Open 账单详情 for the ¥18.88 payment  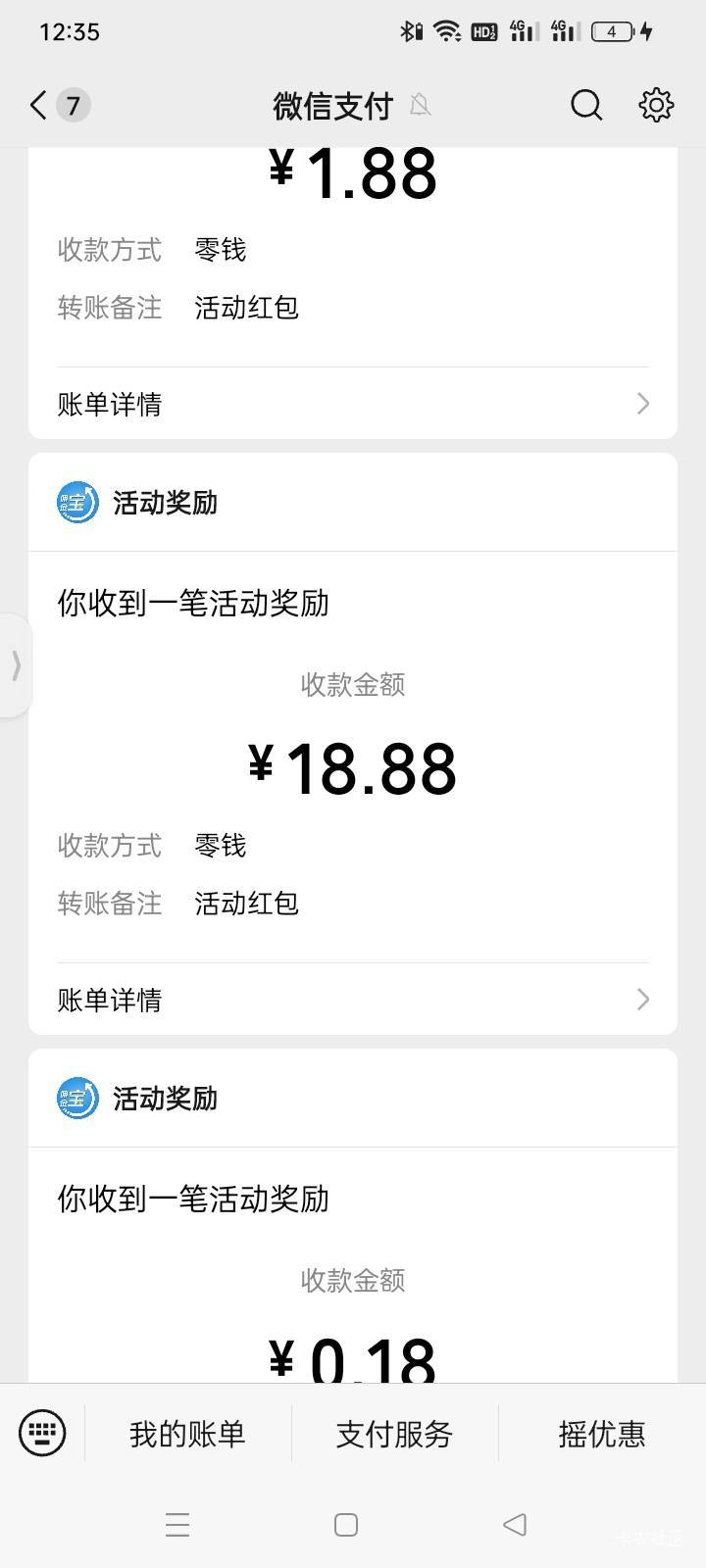(353, 1000)
